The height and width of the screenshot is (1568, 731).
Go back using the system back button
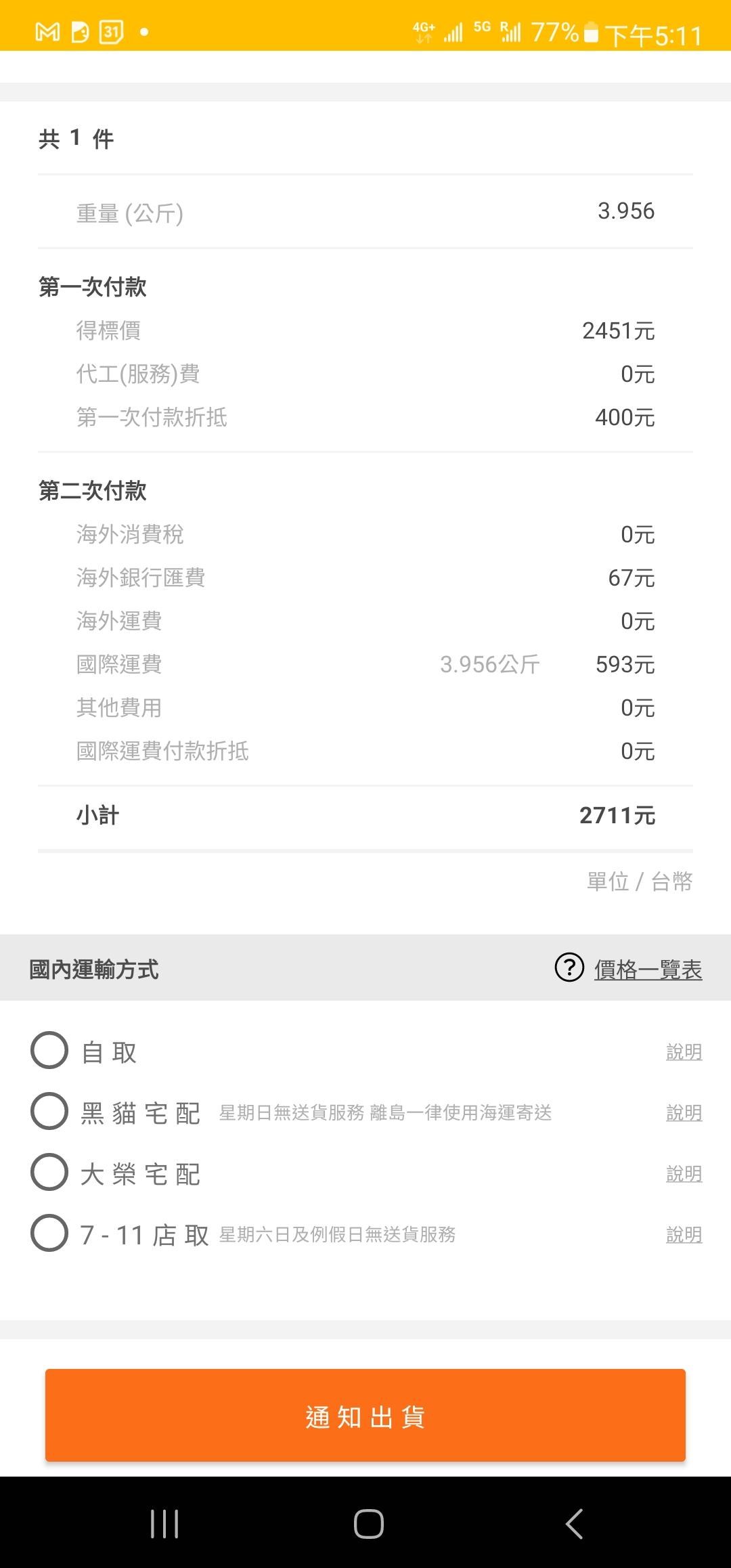click(574, 1524)
